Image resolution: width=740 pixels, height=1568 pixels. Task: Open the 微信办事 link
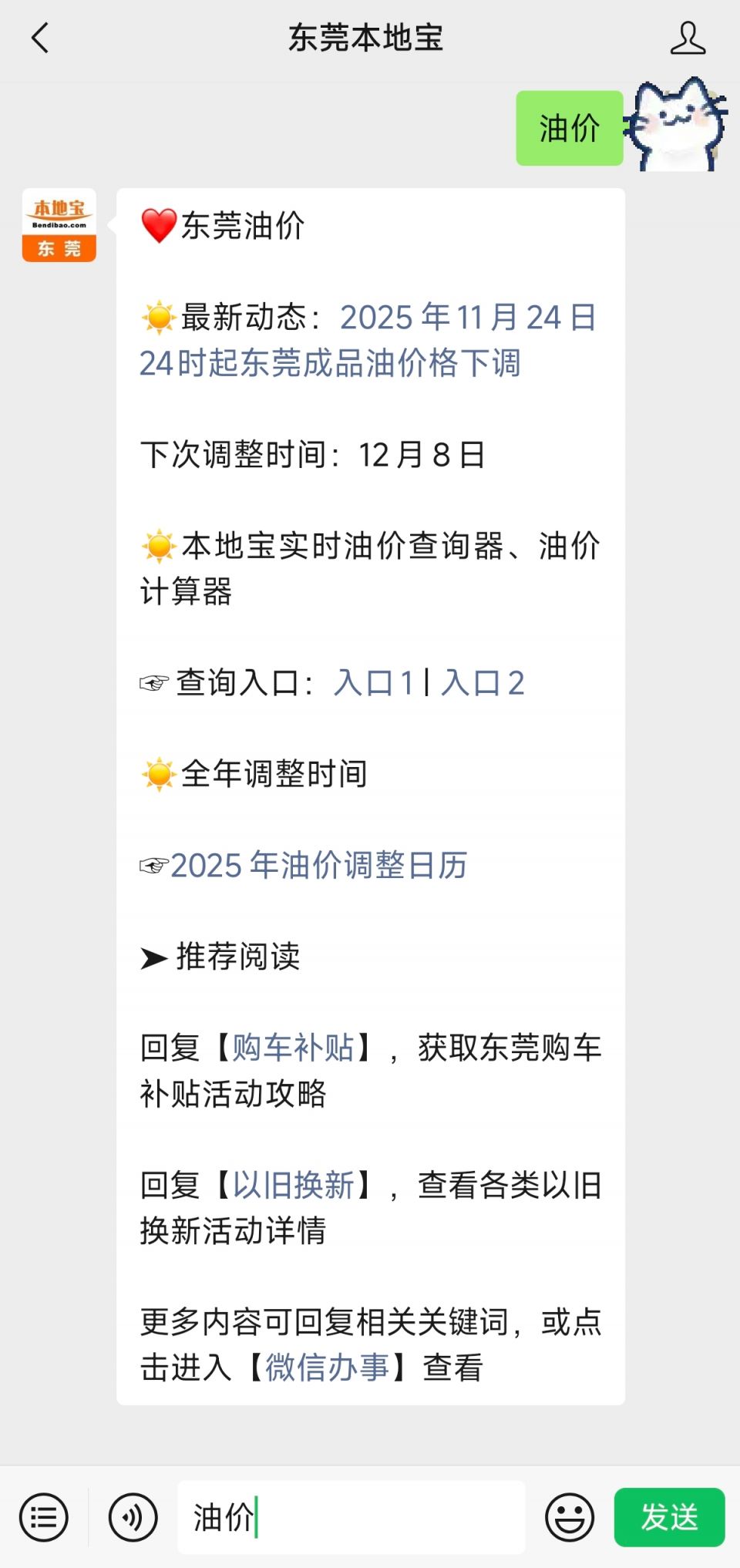328,1368
